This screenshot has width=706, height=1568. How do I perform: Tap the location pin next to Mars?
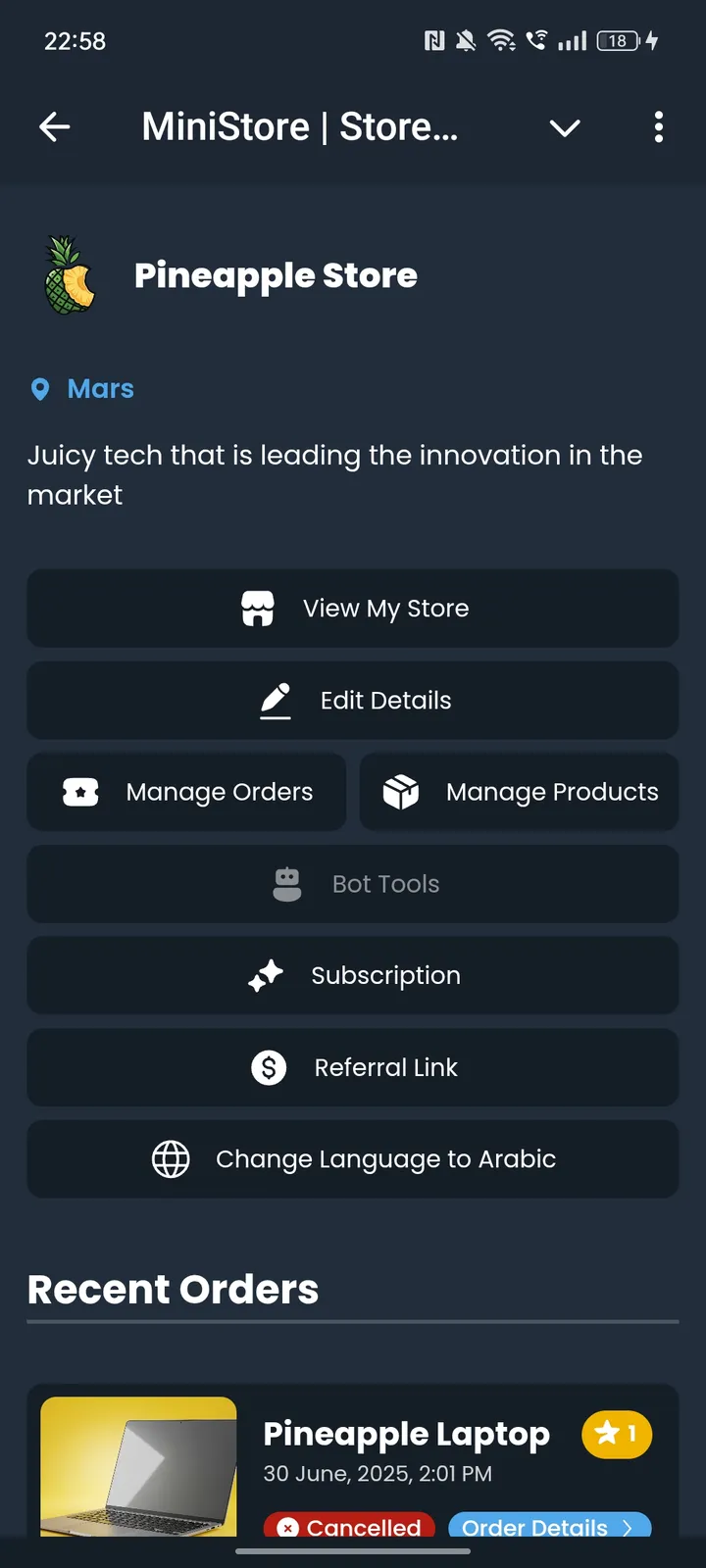[39, 389]
